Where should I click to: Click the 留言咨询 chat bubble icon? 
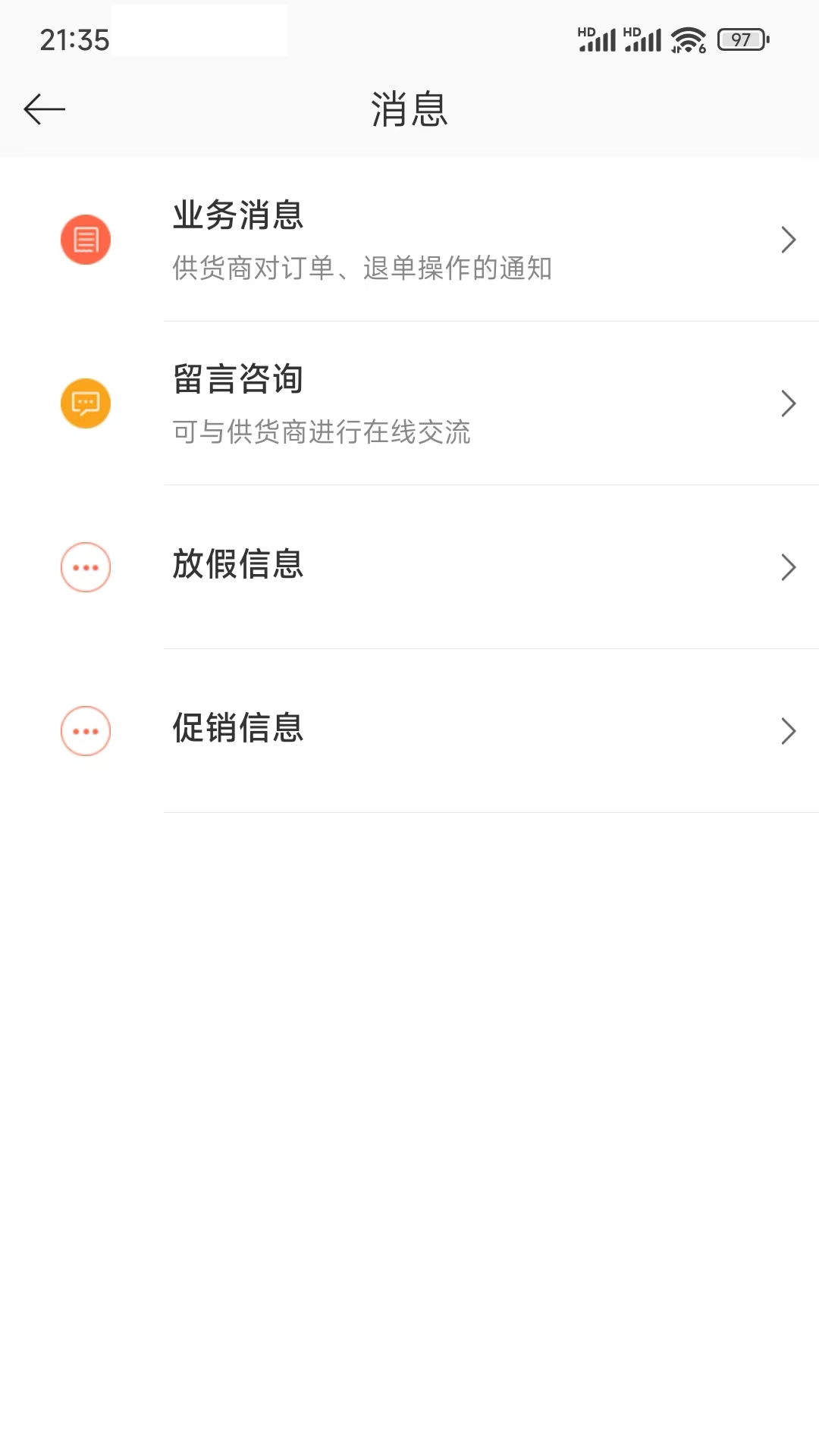click(x=86, y=403)
